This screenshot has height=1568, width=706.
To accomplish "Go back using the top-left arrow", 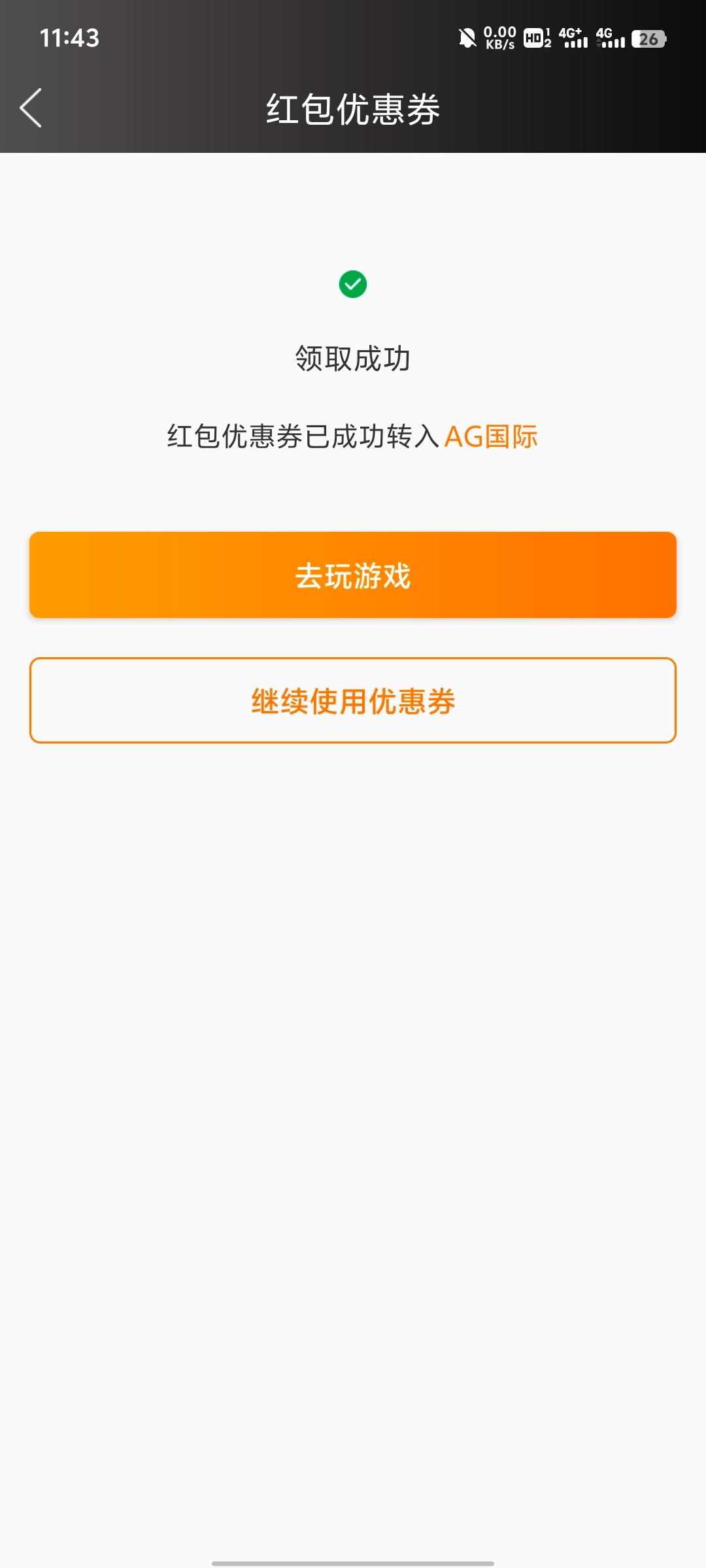I will 31,108.
